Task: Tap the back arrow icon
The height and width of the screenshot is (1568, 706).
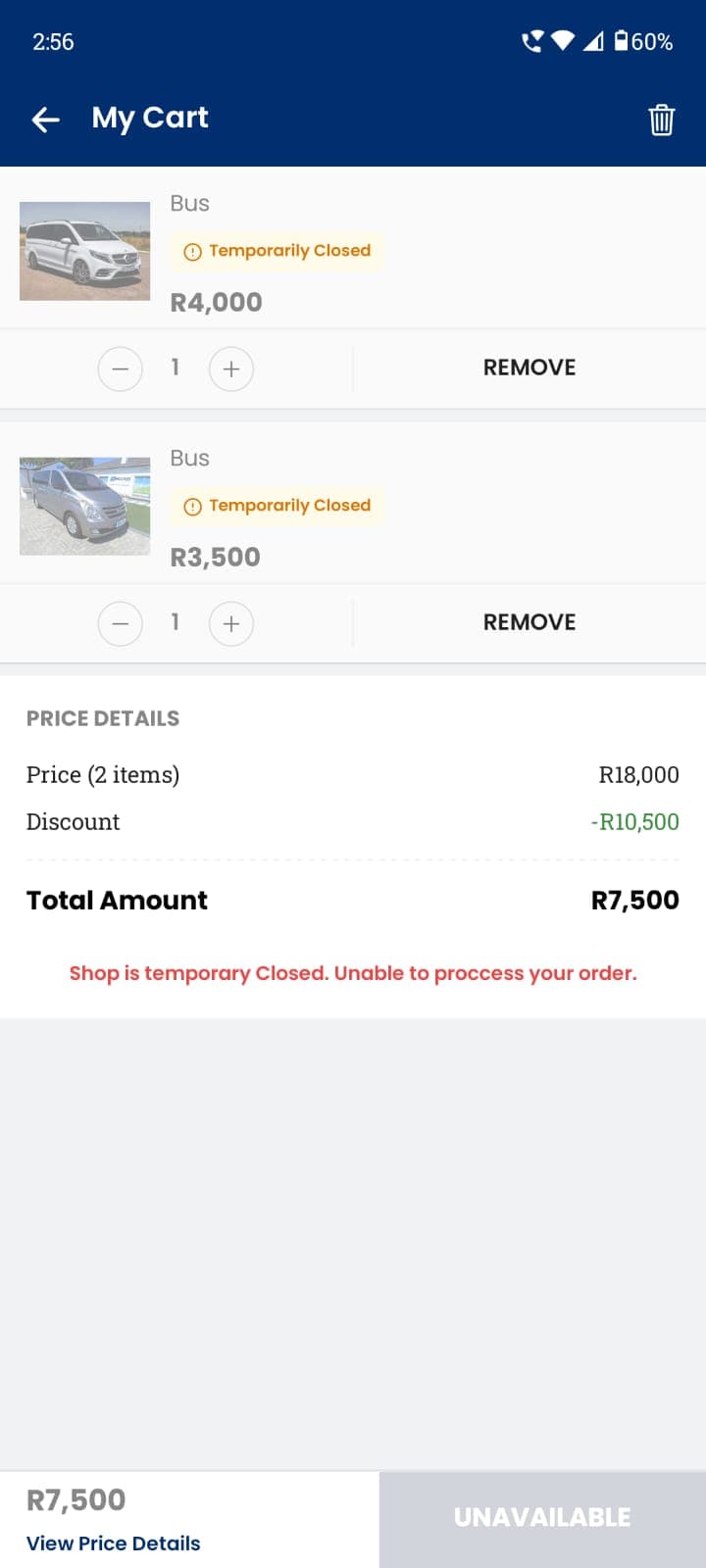Action: (44, 119)
